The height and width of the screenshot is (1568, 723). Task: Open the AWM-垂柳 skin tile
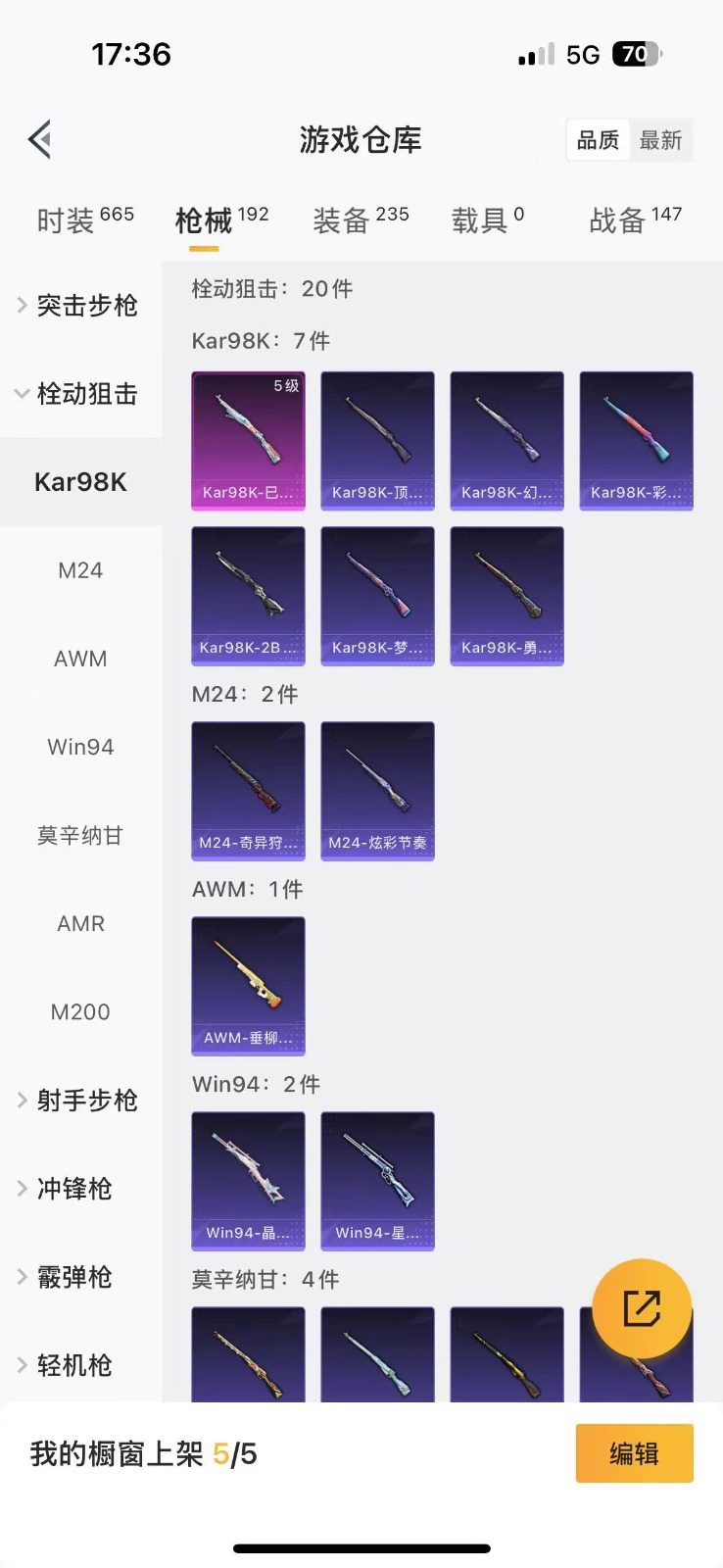[248, 986]
